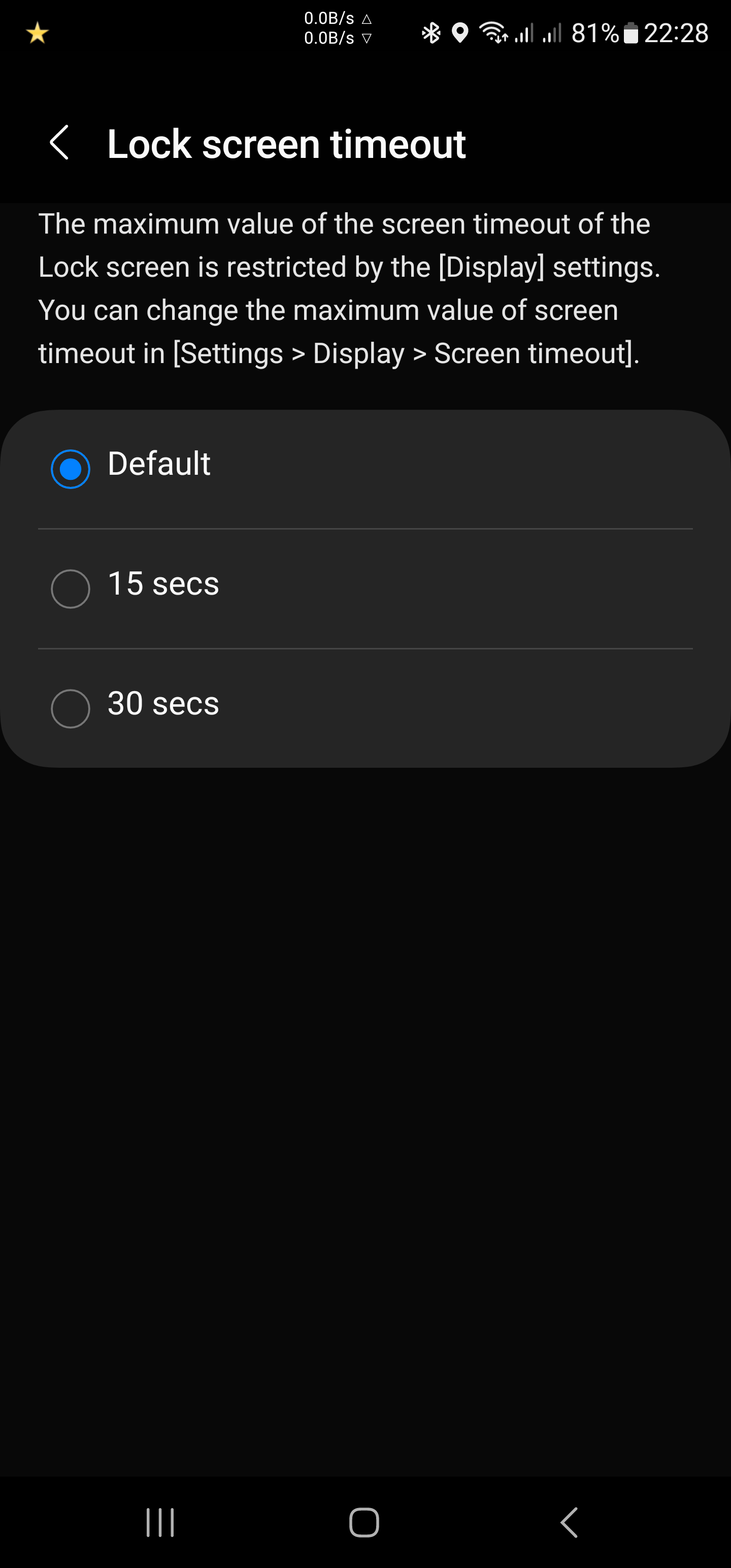This screenshot has width=731, height=1568.
Task: Tap the Bluetooth status bar icon
Action: click(431, 32)
